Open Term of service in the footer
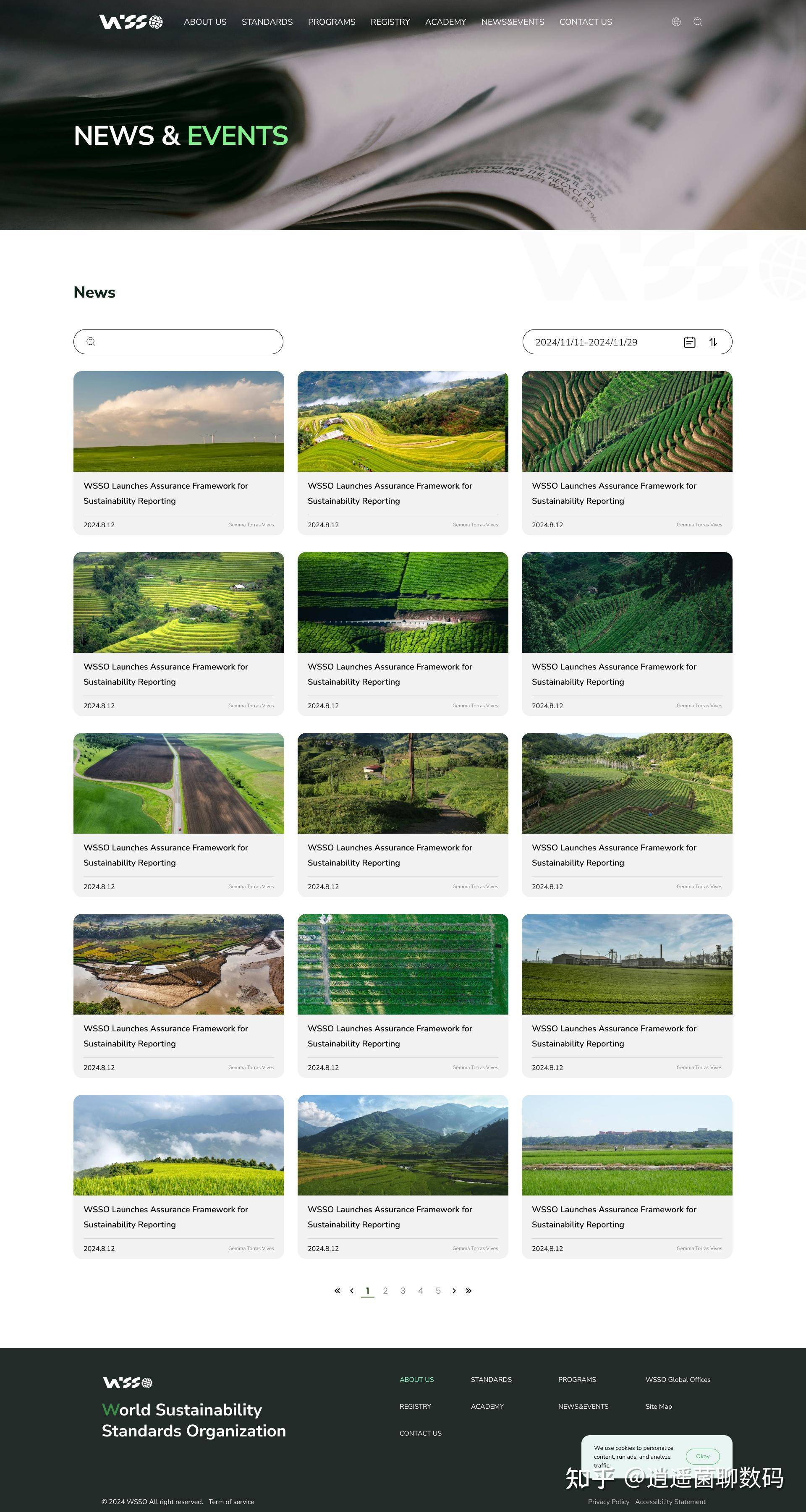The height and width of the screenshot is (1512, 806). [x=231, y=1502]
